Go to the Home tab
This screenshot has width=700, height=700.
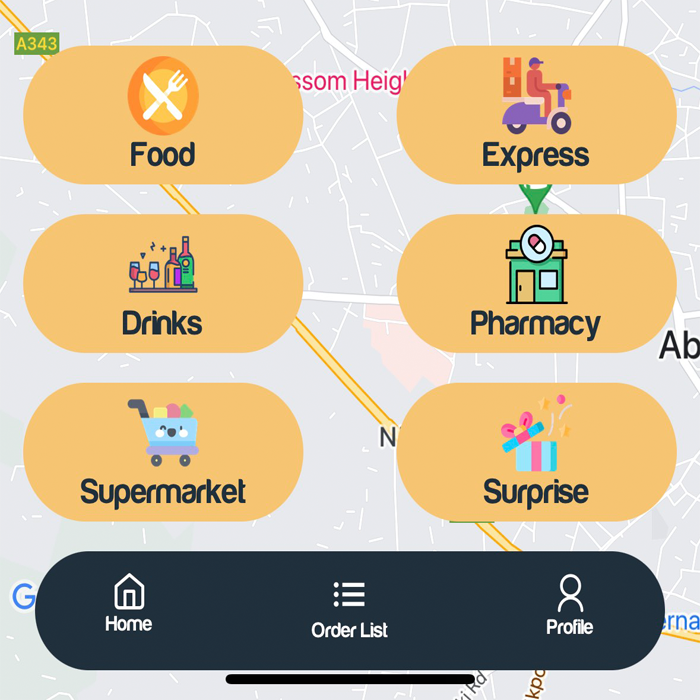tap(129, 605)
